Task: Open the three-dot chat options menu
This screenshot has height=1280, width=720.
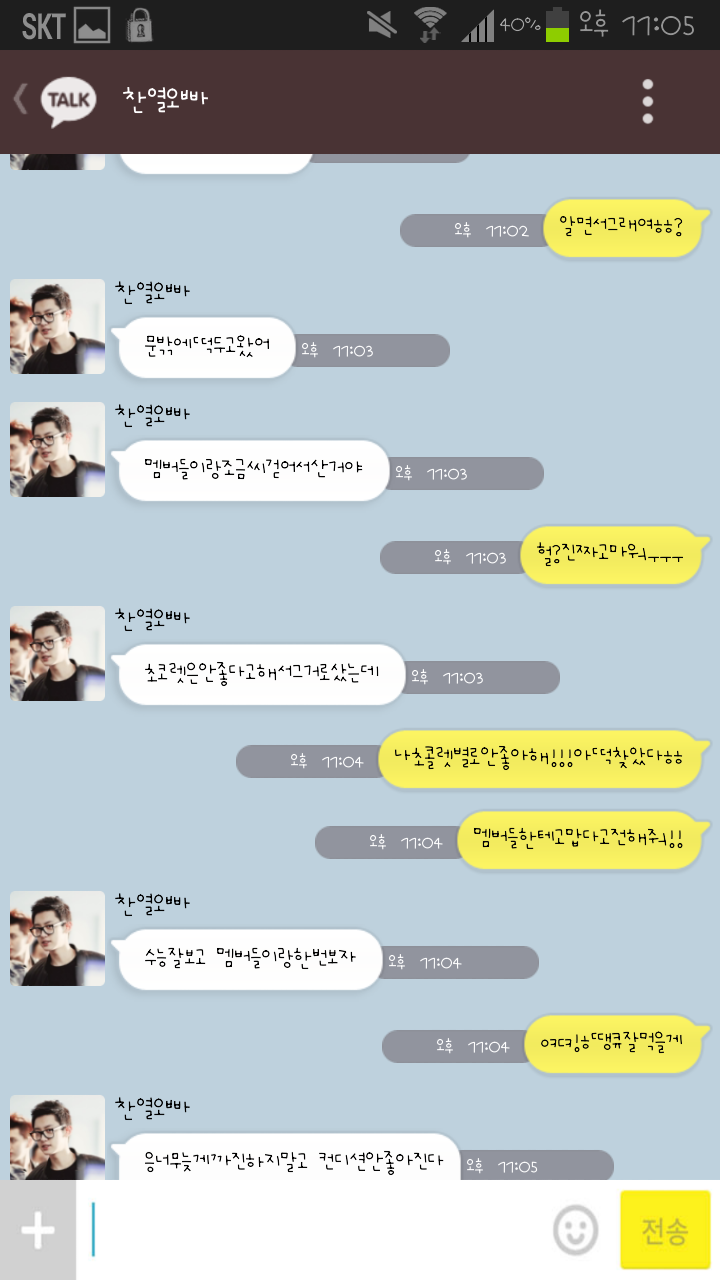Action: pyautogui.click(x=647, y=100)
